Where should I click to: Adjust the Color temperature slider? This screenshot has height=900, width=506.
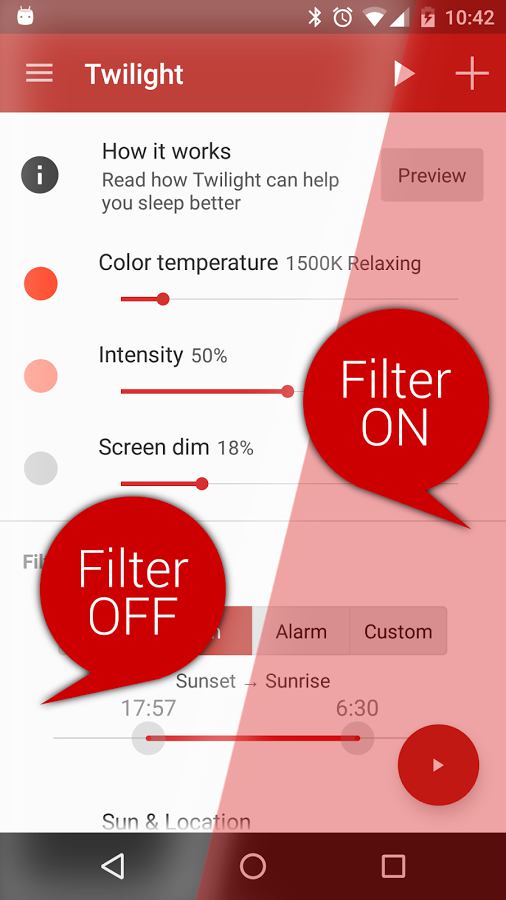tap(289, 299)
